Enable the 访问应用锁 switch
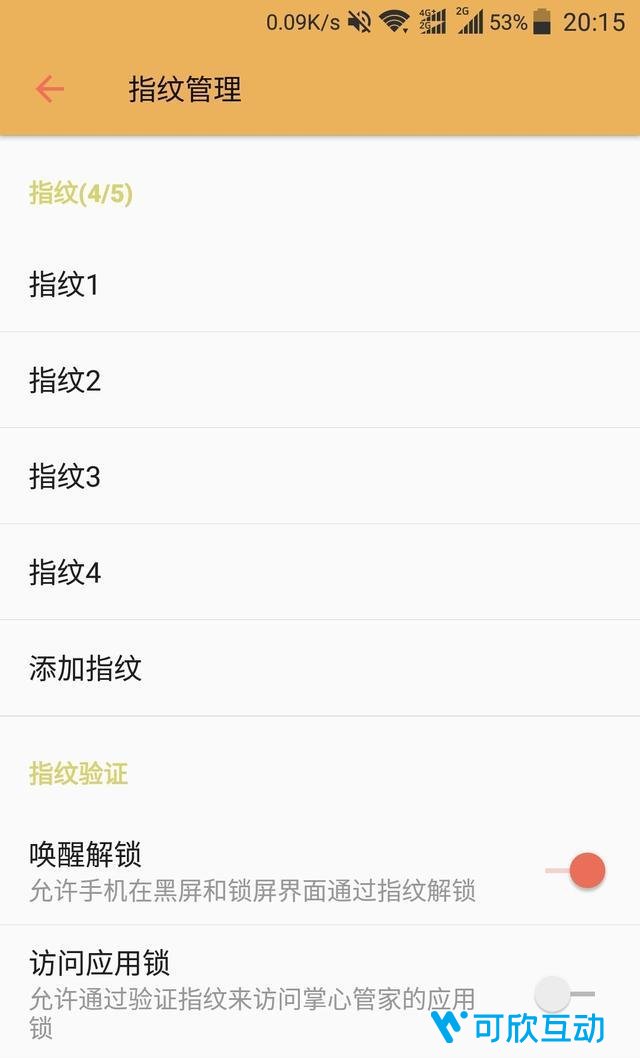Viewport: 640px width, 1058px height. (565, 993)
